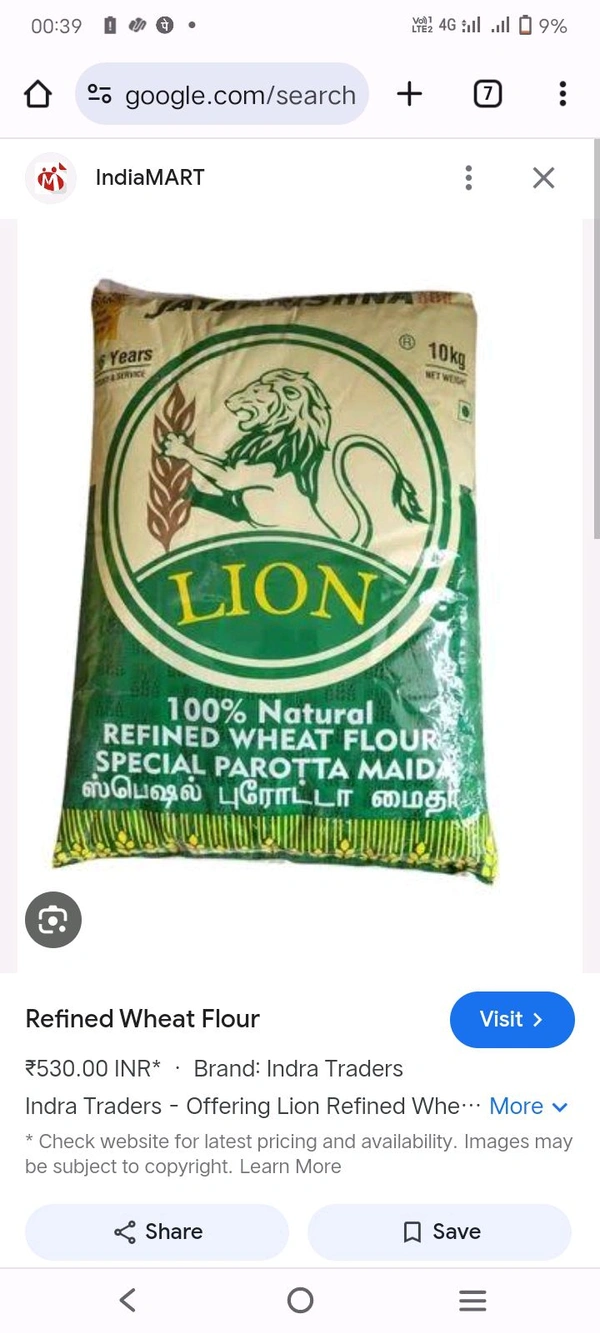
Task: Save this image result
Action: [x=439, y=1231]
